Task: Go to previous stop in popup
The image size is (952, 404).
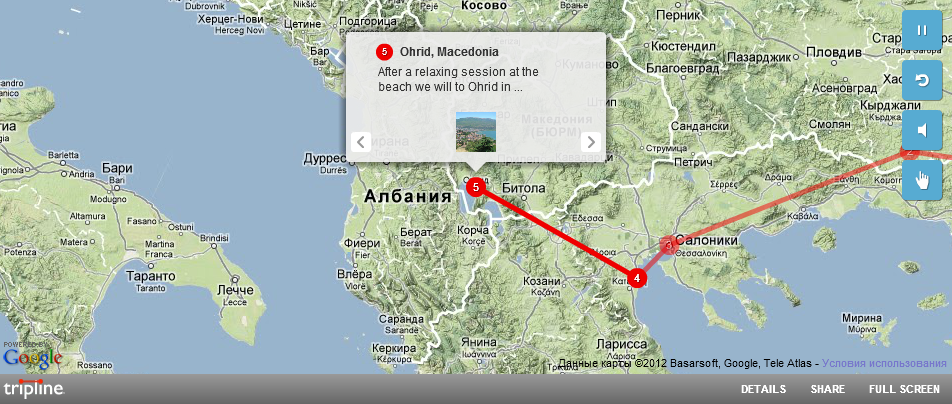Action: pyautogui.click(x=361, y=142)
